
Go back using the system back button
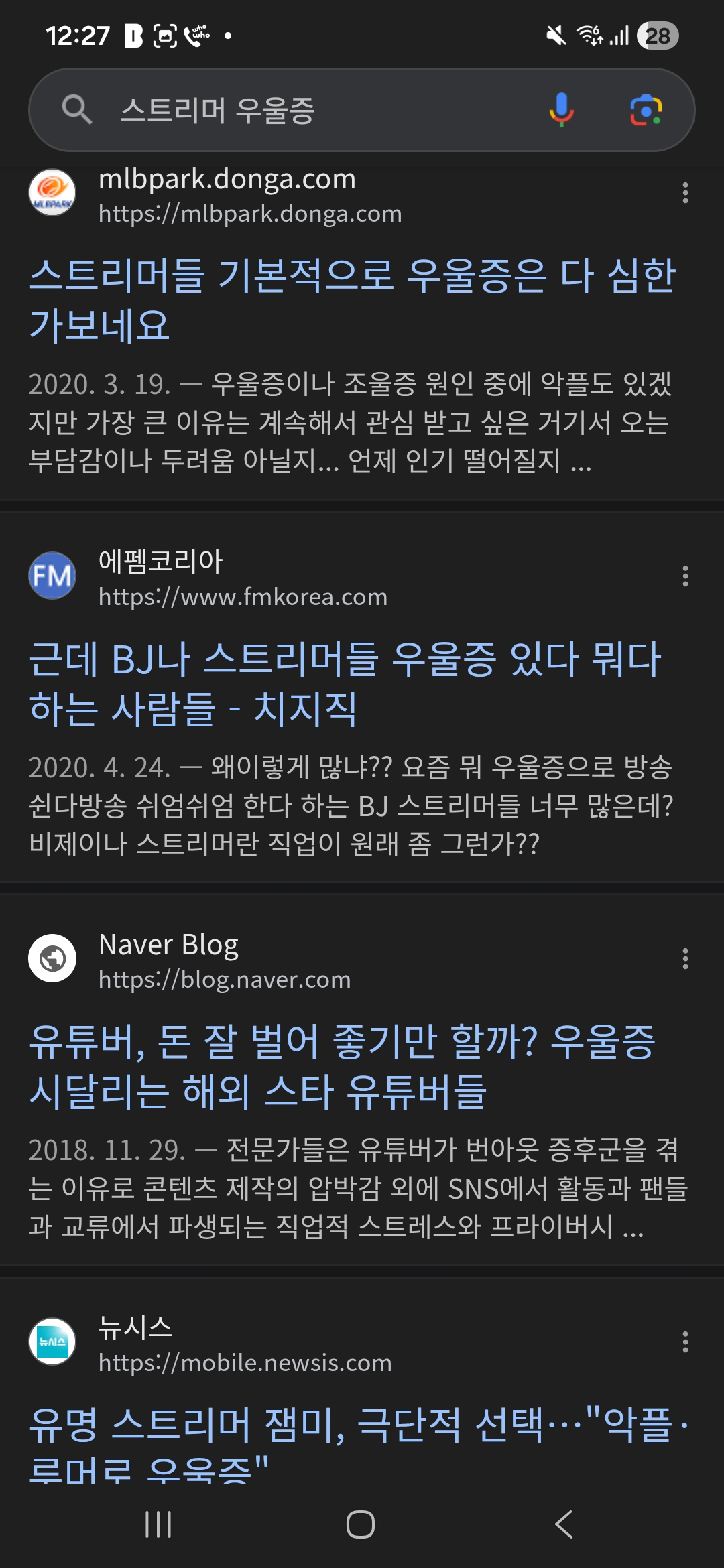coord(564,1524)
